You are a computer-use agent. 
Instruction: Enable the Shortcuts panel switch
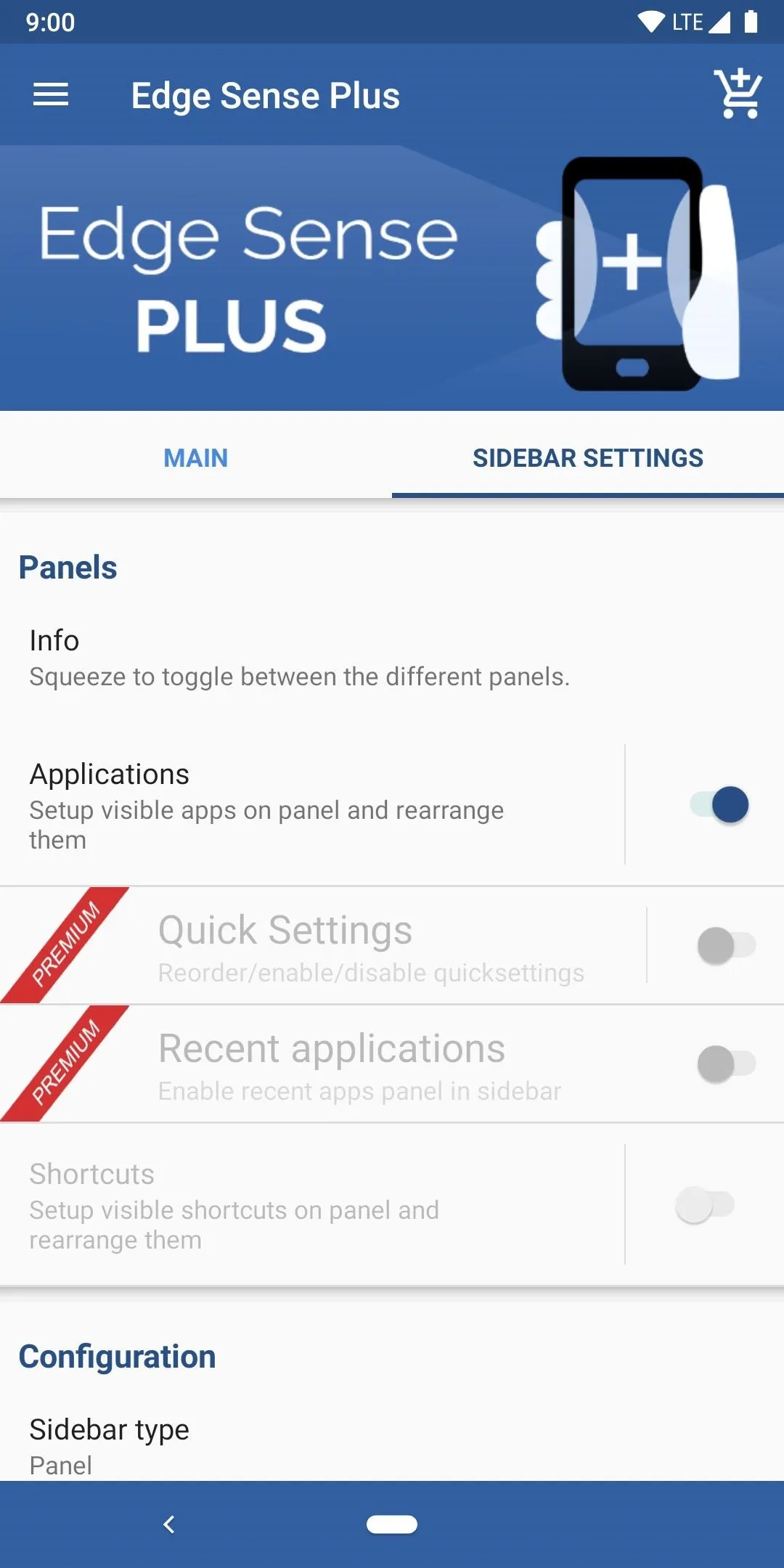tap(705, 1204)
